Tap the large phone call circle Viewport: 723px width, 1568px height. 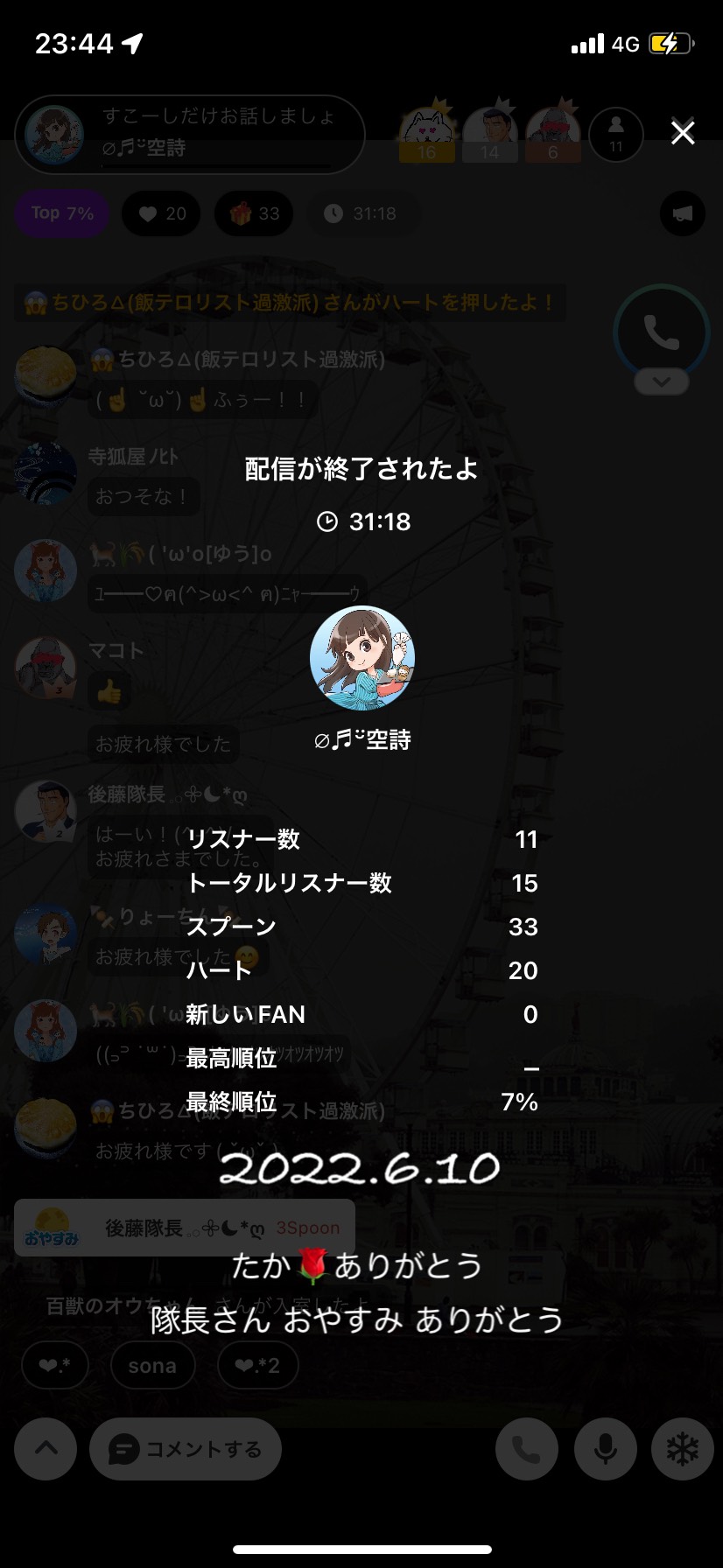click(x=662, y=332)
